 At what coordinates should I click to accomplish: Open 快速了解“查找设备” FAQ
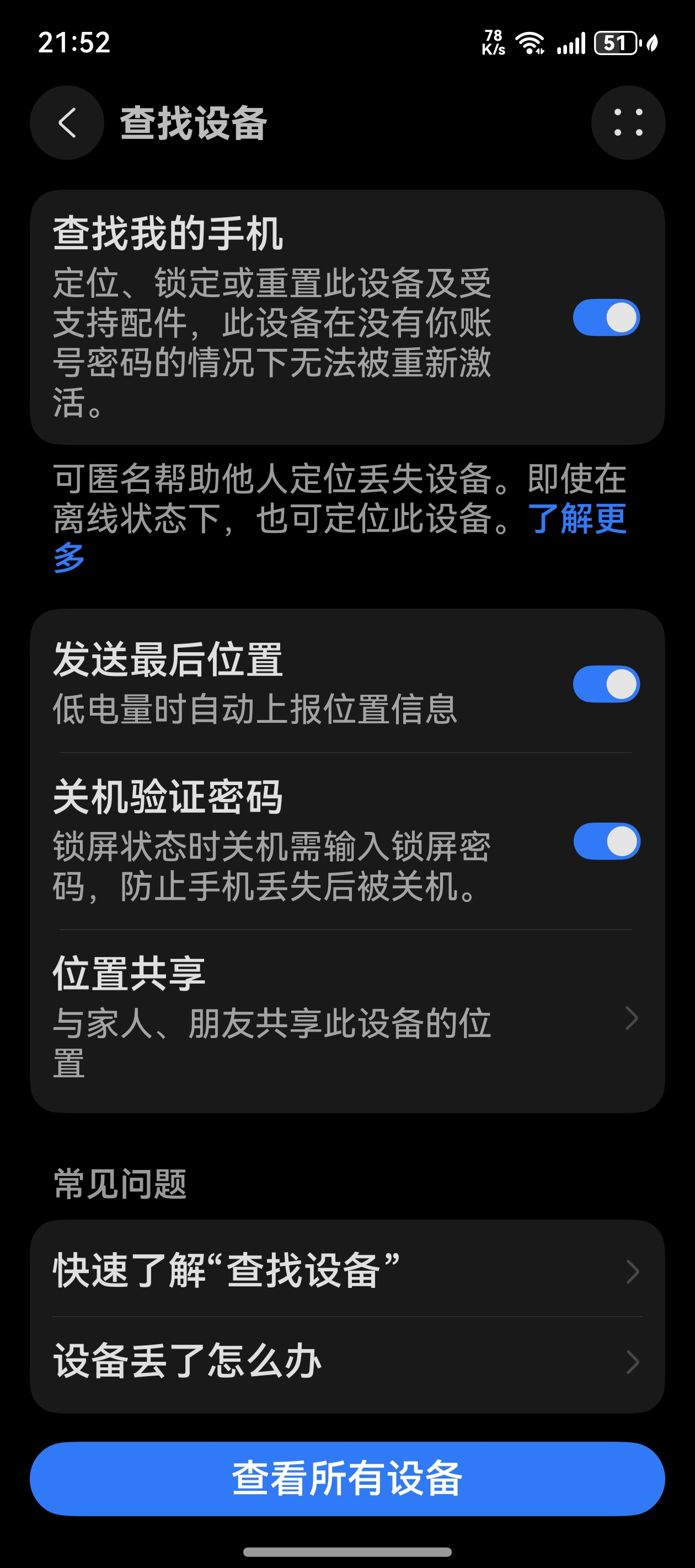[x=347, y=1271]
